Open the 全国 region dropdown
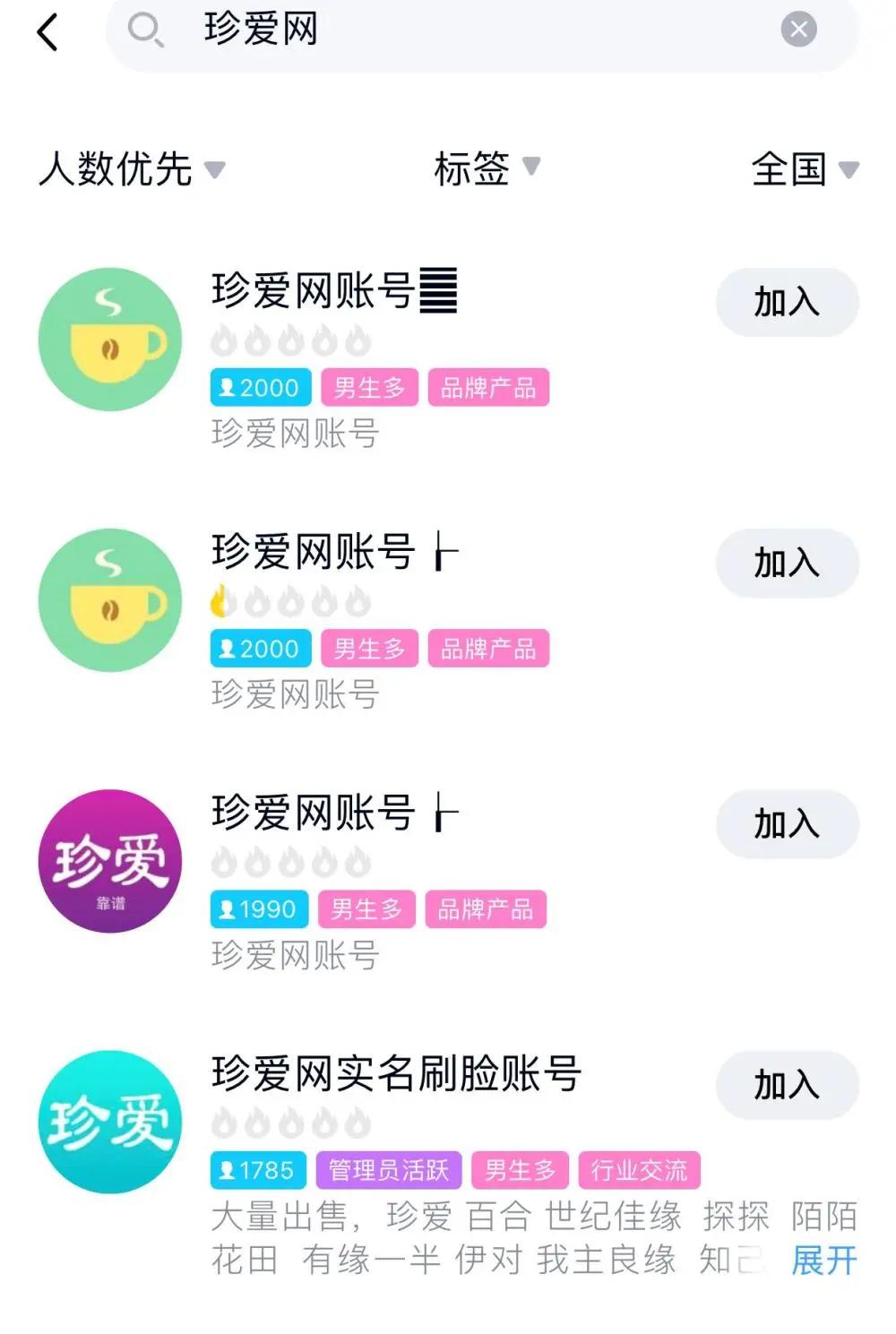The height and width of the screenshot is (1334, 896). point(802,169)
